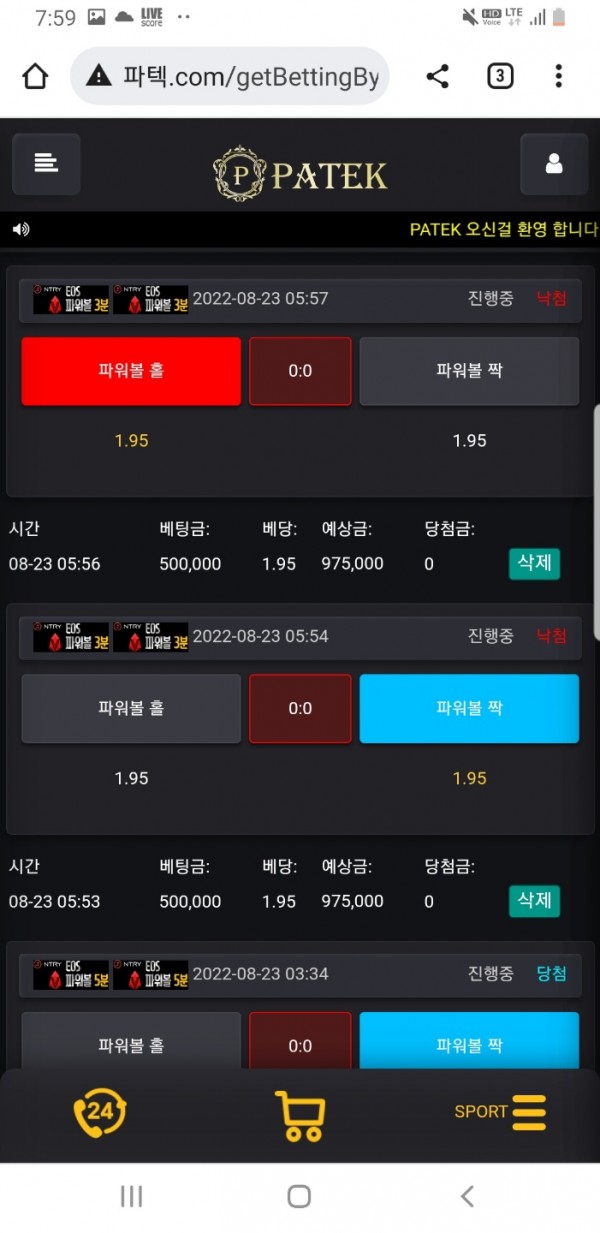Open the browser overflow menu

[x=558, y=76]
